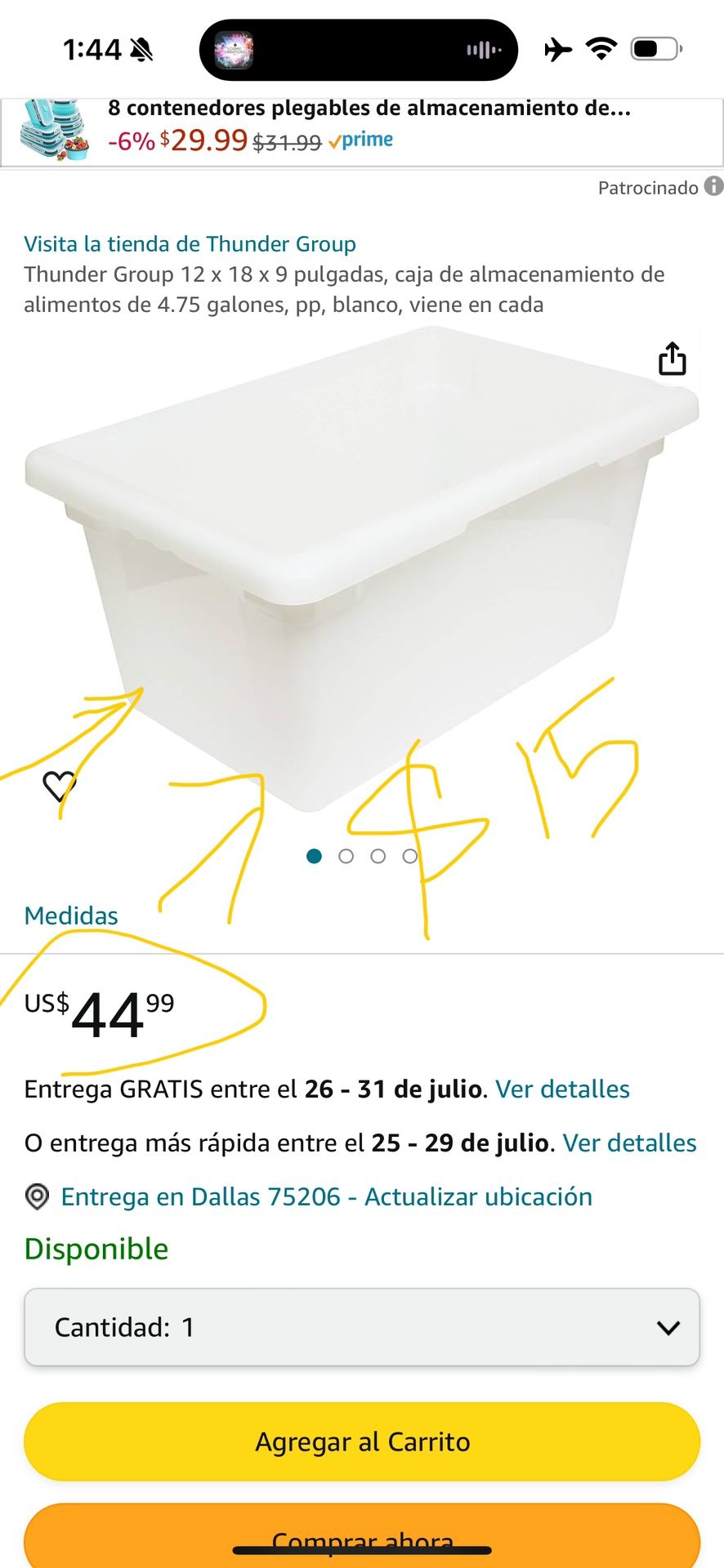Screen dimensions: 724x1568
Task: Select the second carousel dot
Action: (346, 856)
